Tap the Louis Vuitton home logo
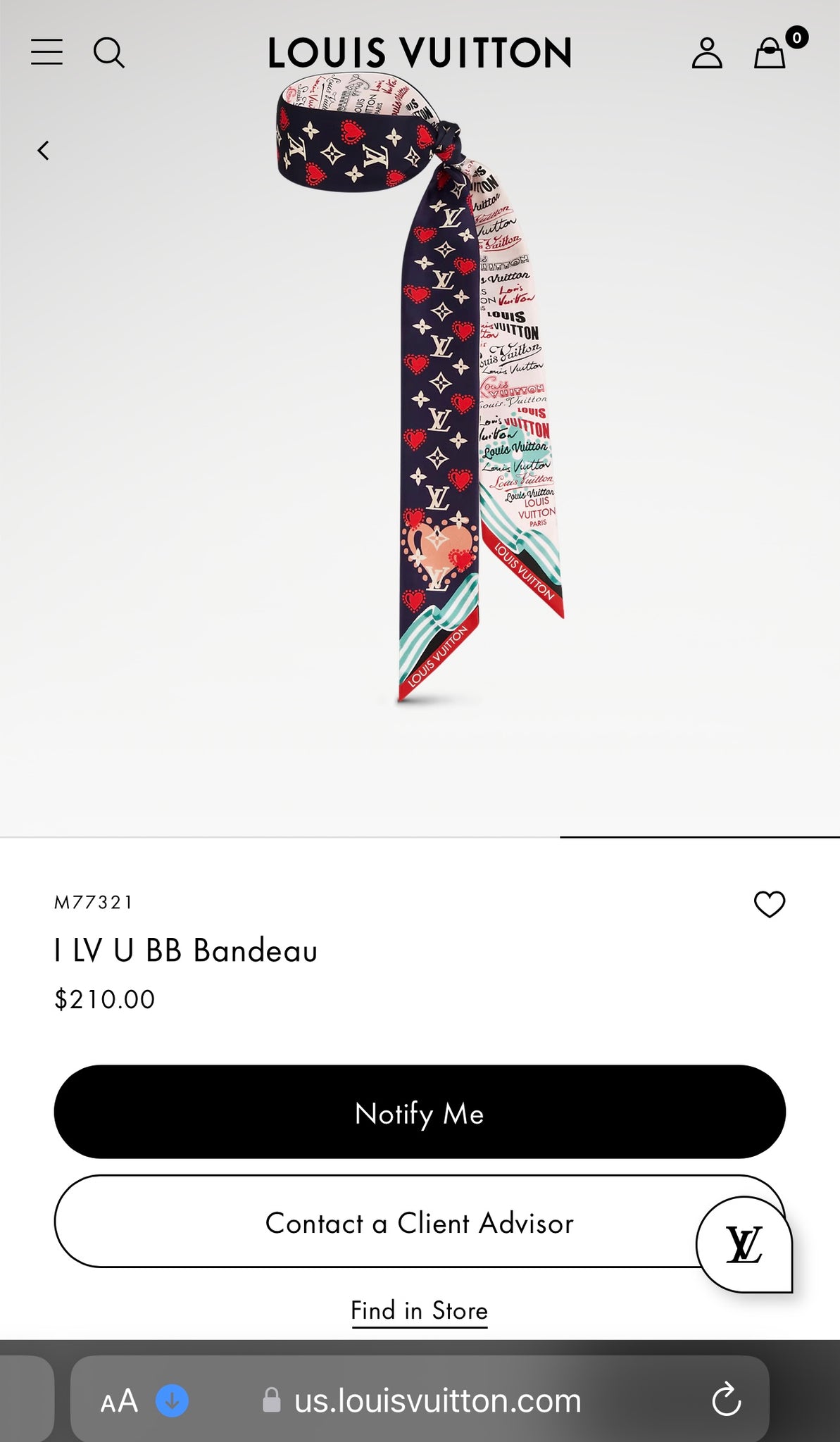Screen dimensions: 840x1442 [x=420, y=53]
